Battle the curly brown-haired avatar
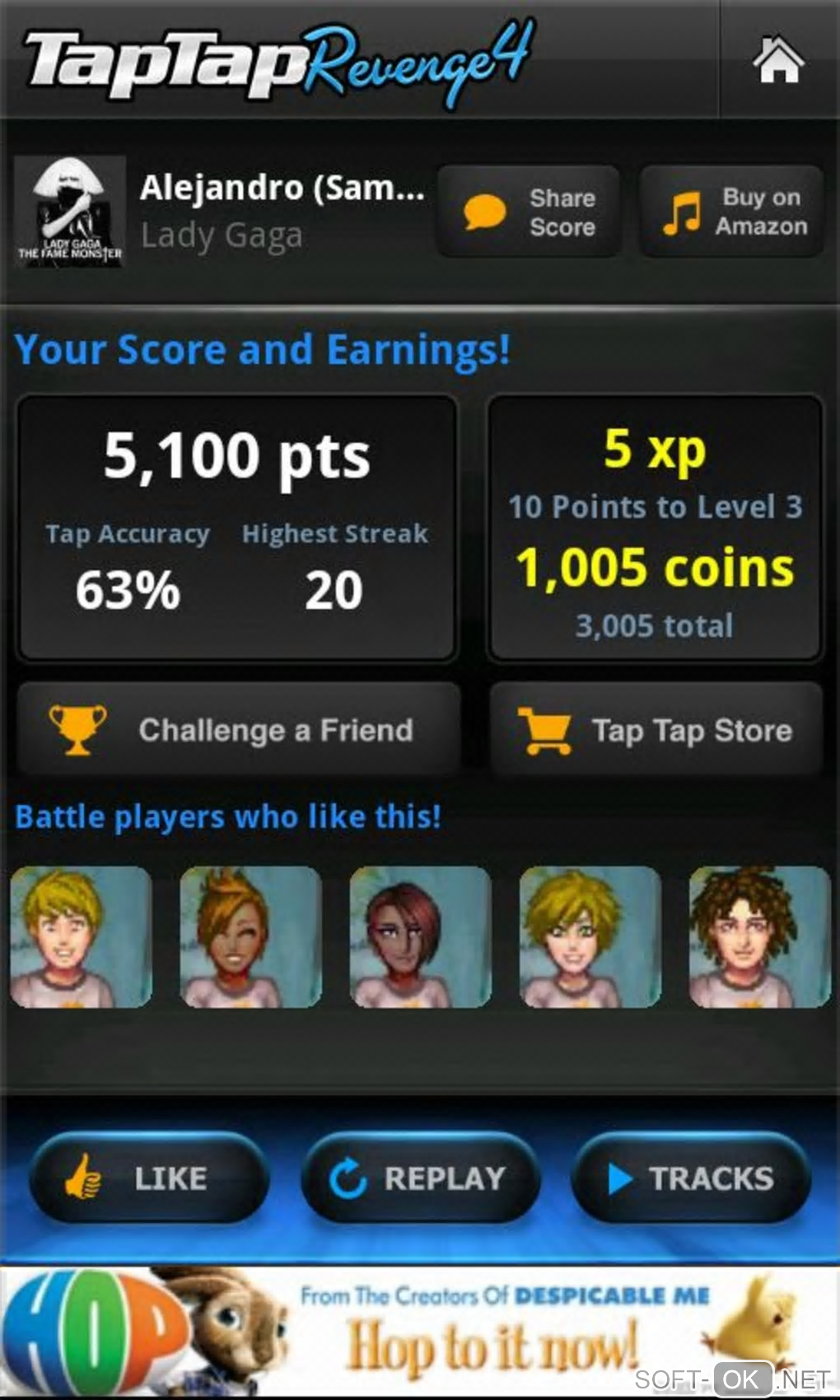 (759, 936)
